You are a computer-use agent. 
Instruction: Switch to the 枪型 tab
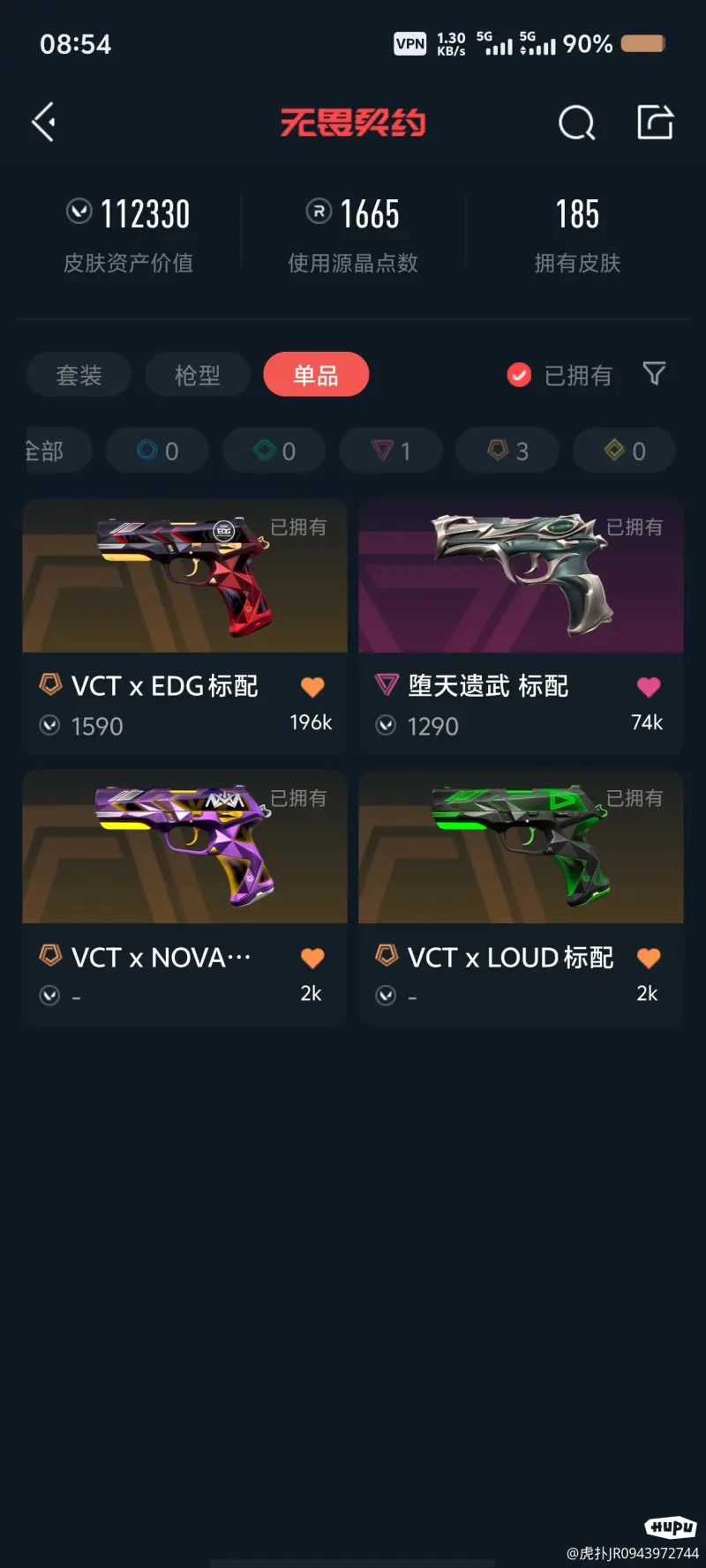point(197,375)
